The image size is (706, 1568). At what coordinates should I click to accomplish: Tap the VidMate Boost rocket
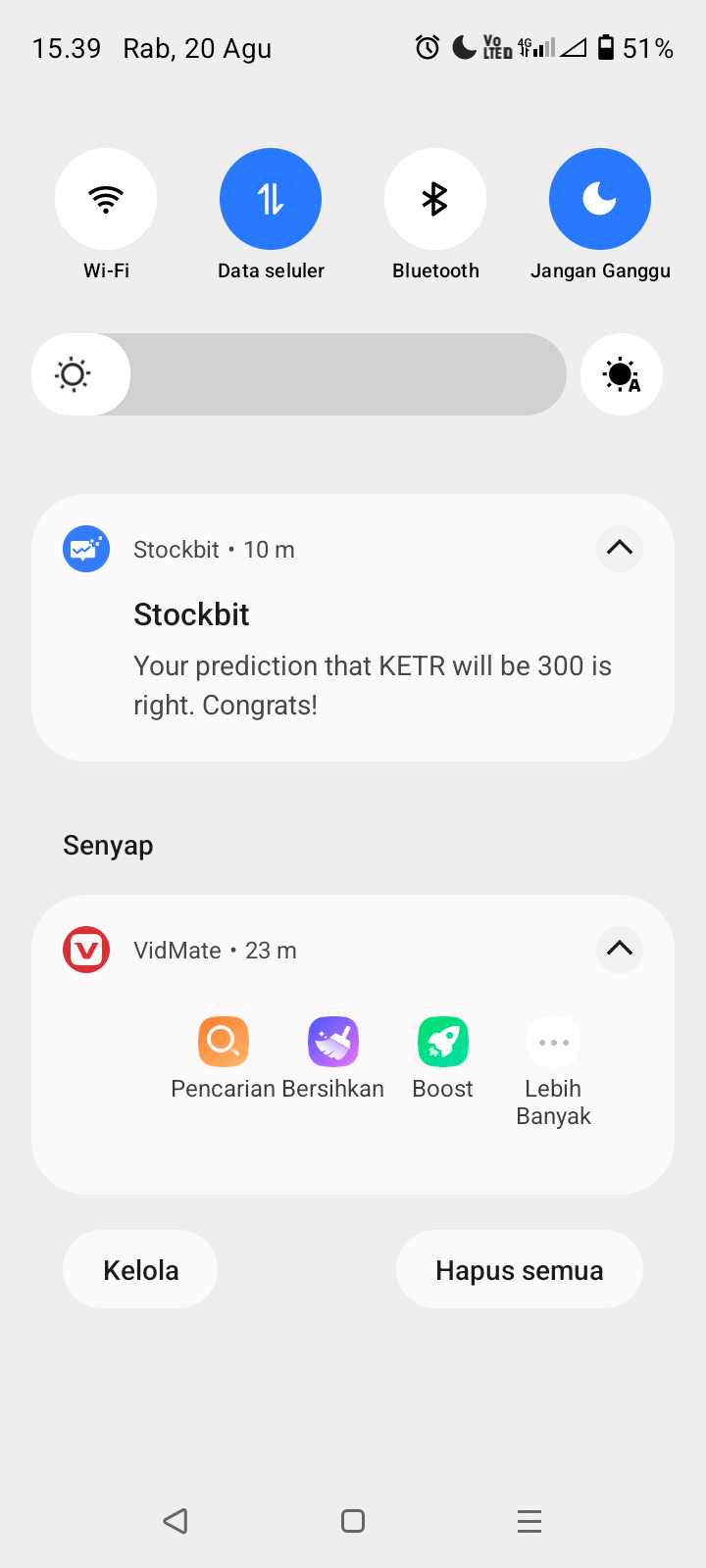pyautogui.click(x=443, y=1041)
